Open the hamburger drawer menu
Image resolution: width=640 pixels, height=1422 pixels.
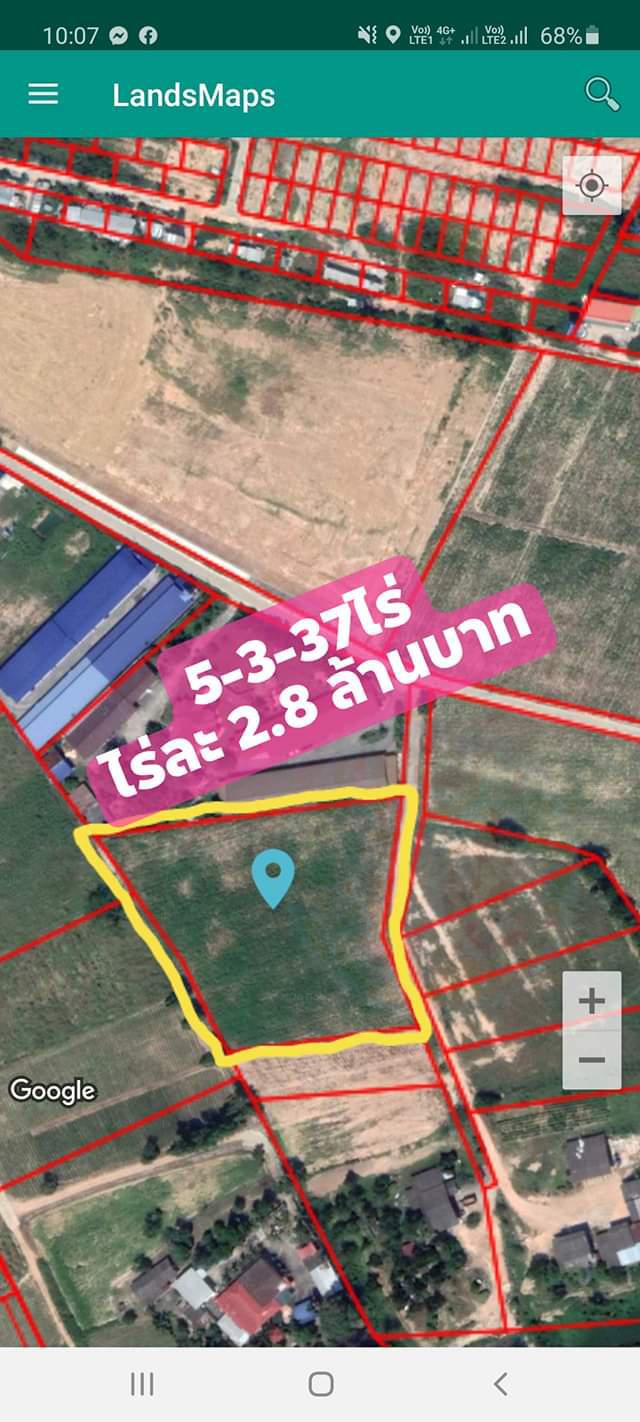(x=43, y=94)
